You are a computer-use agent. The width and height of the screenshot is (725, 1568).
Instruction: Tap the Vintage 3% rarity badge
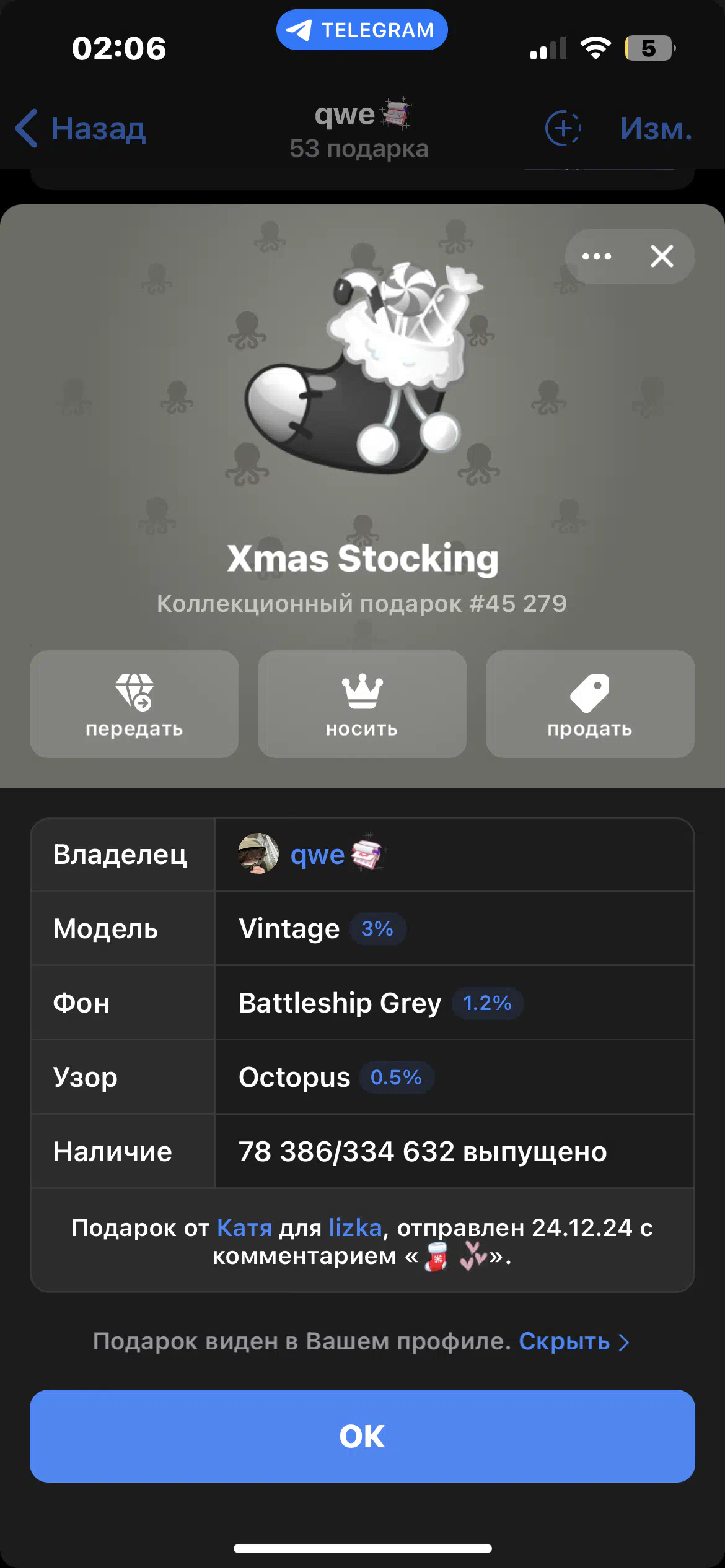[377, 929]
